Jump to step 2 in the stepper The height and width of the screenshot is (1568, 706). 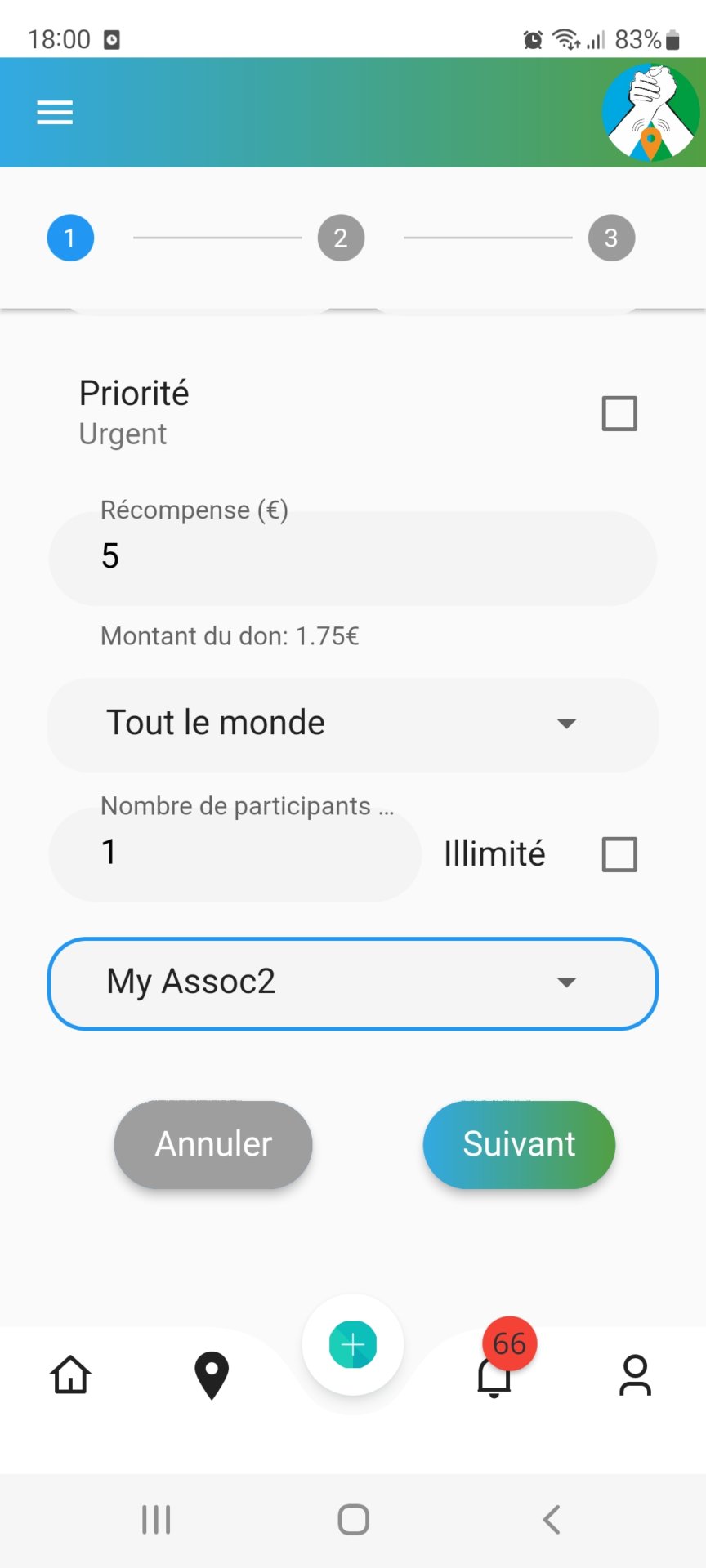(x=341, y=238)
